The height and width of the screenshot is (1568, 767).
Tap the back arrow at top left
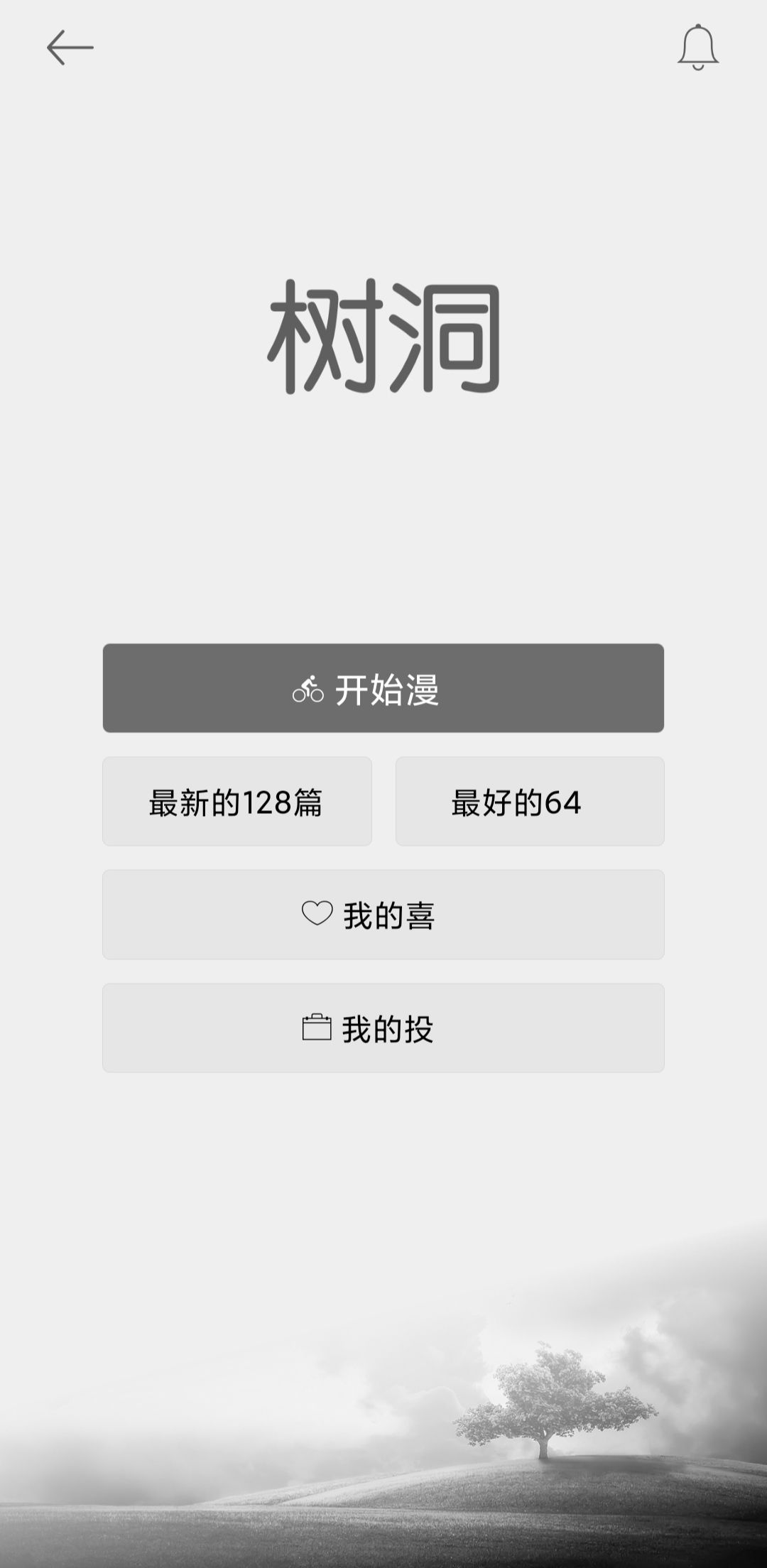[x=70, y=46]
